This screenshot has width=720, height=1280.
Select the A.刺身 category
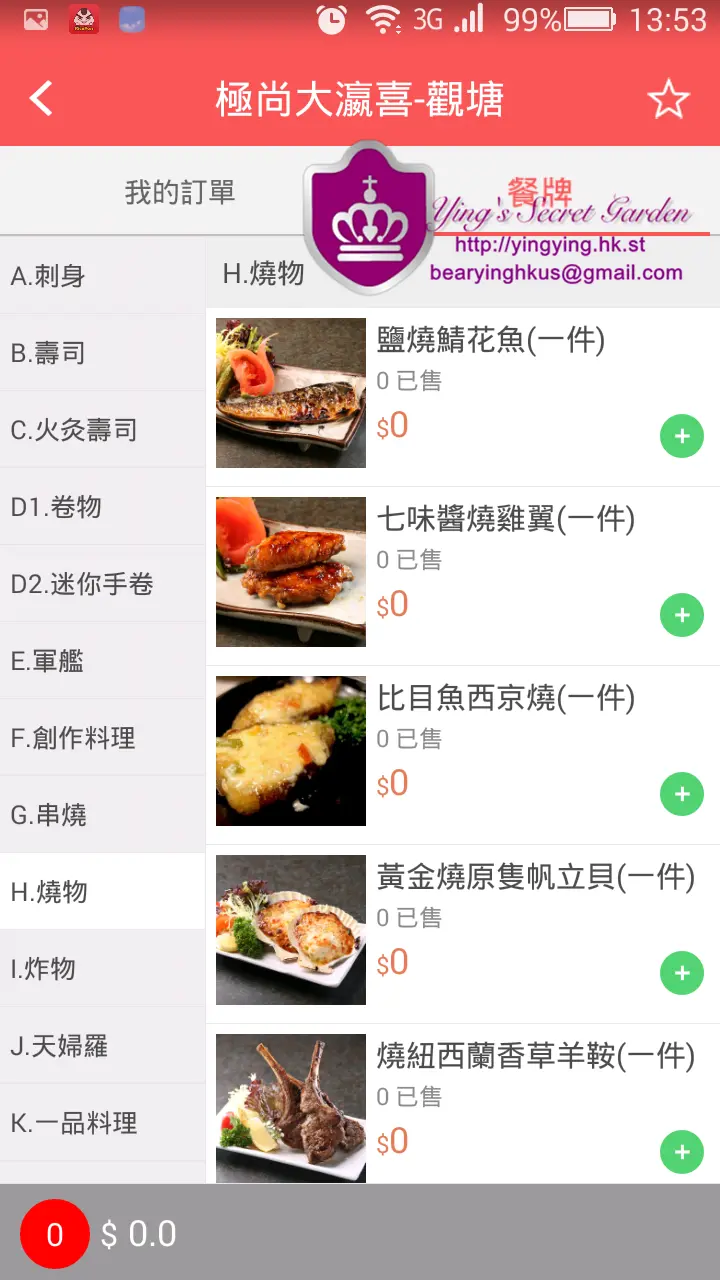coord(102,276)
